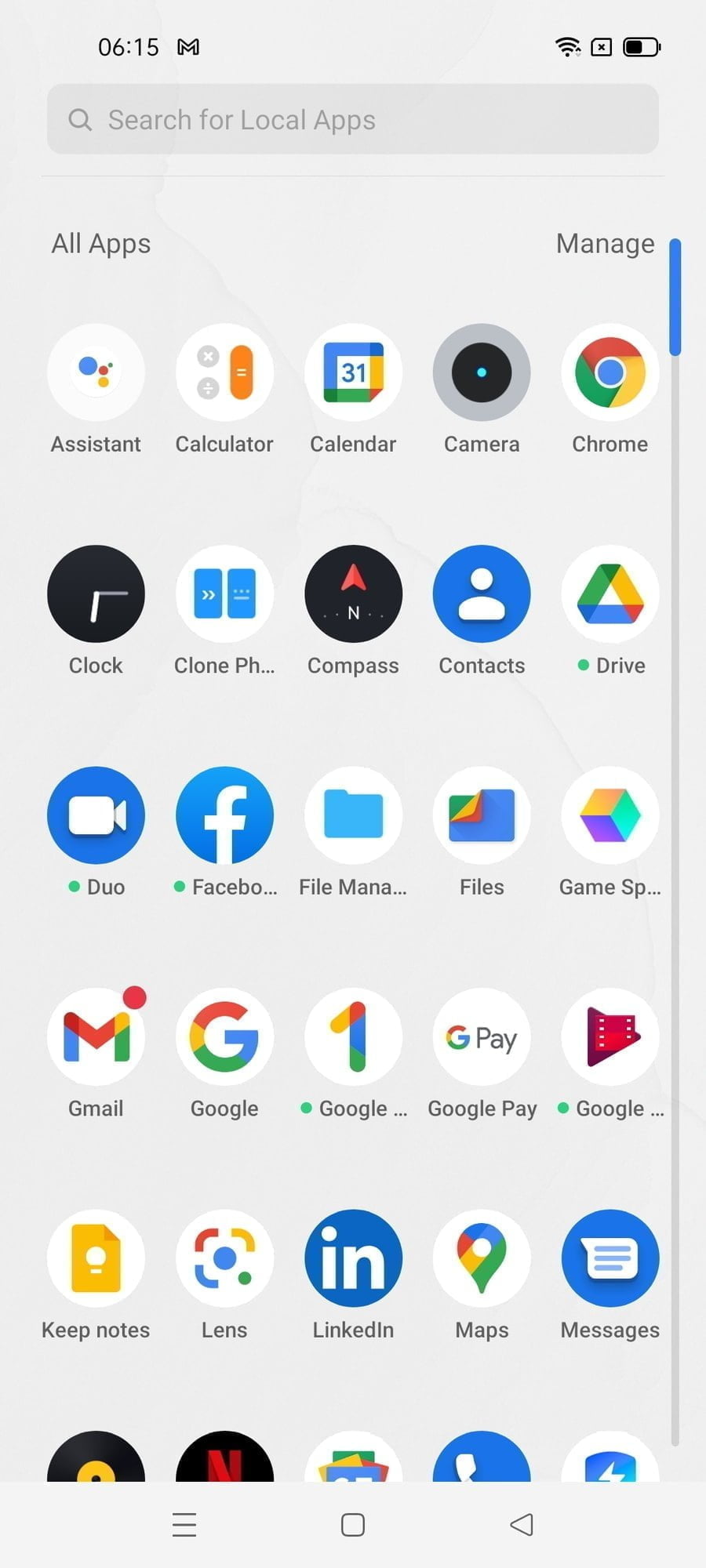Image resolution: width=706 pixels, height=1568 pixels.
Task: Open the Calculator app
Action: pos(224,372)
